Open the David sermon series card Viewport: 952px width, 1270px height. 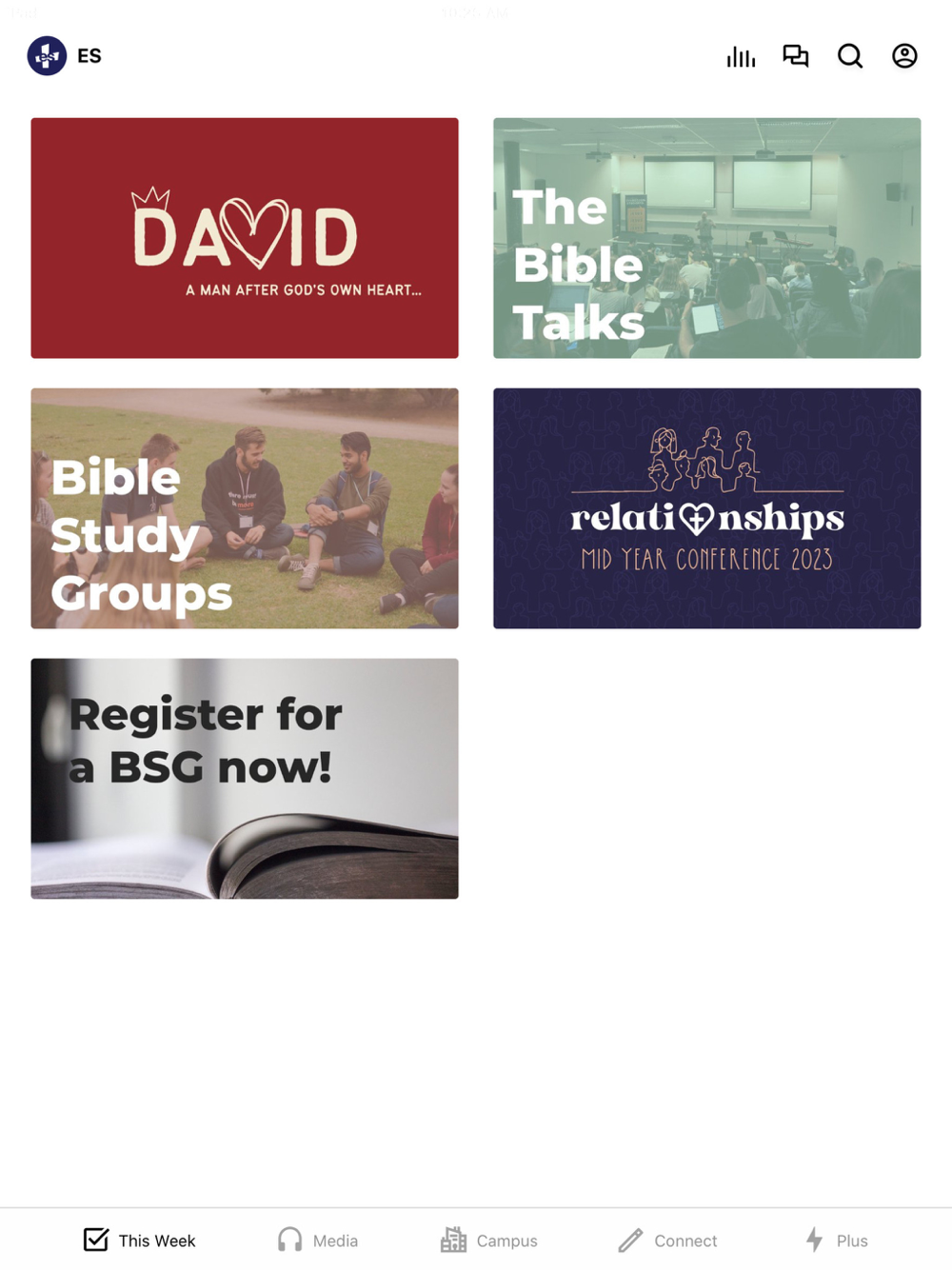pyautogui.click(x=245, y=238)
